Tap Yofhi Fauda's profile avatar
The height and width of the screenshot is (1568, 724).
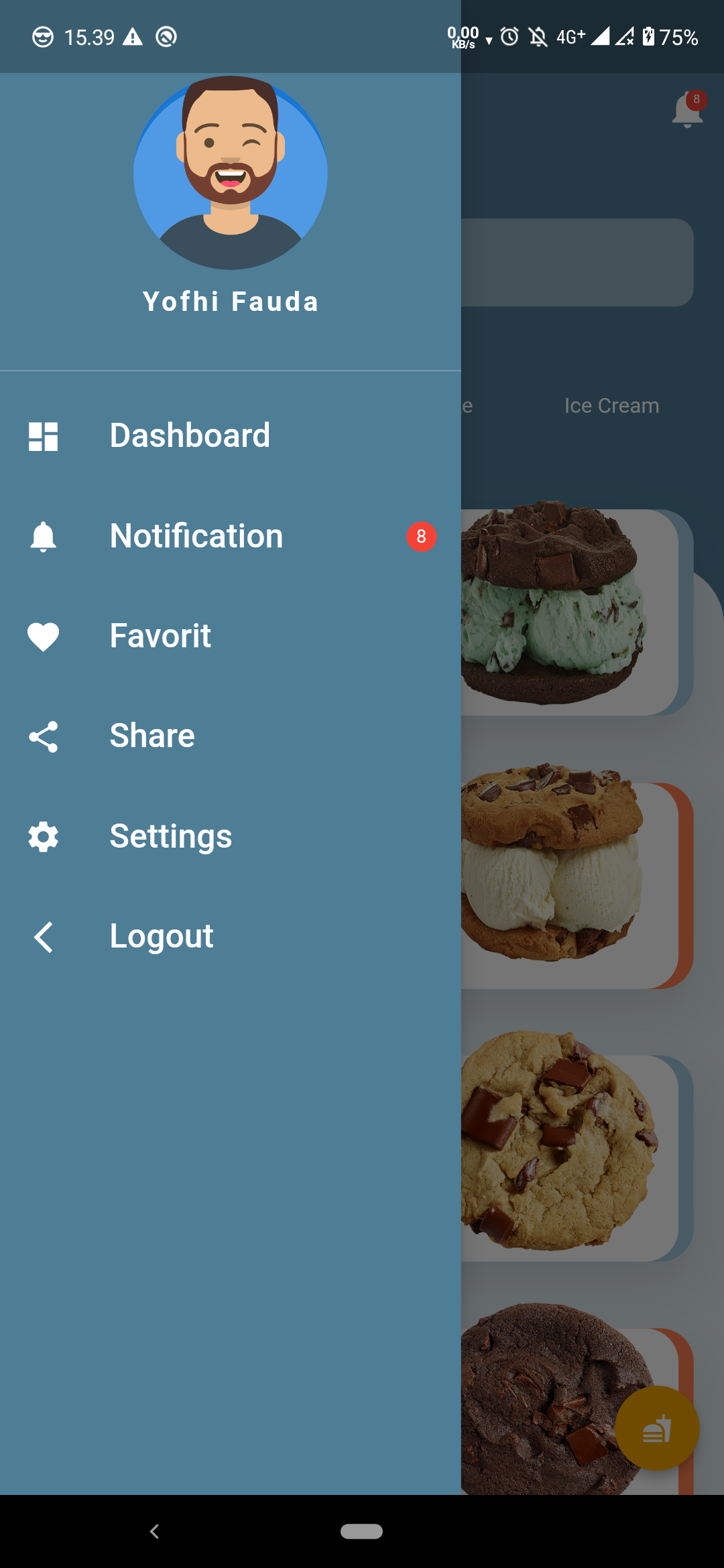tap(231, 173)
